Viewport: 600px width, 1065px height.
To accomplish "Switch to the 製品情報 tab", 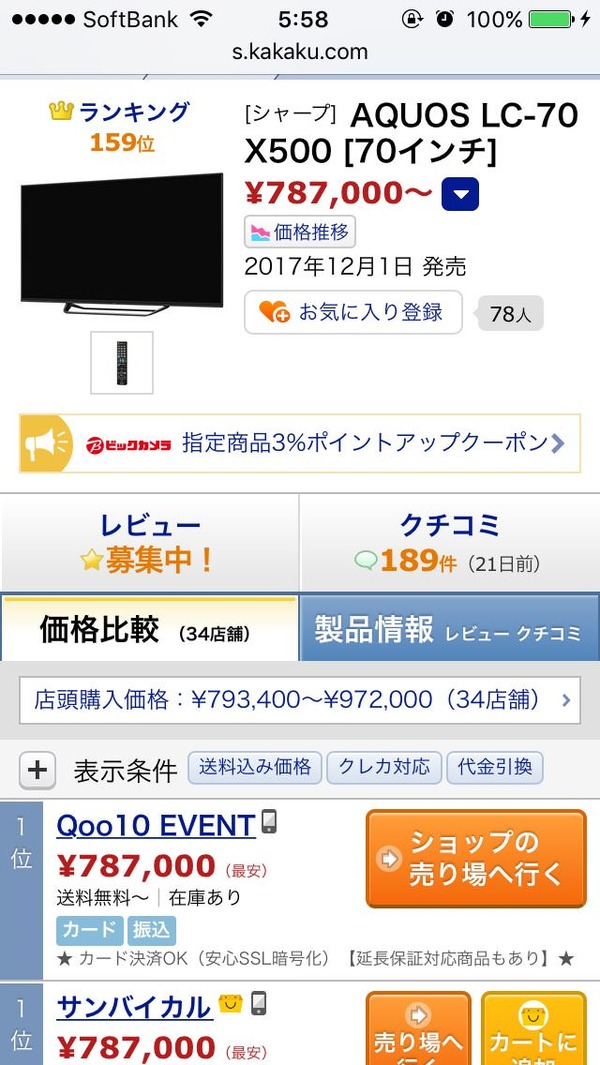I will [x=449, y=629].
